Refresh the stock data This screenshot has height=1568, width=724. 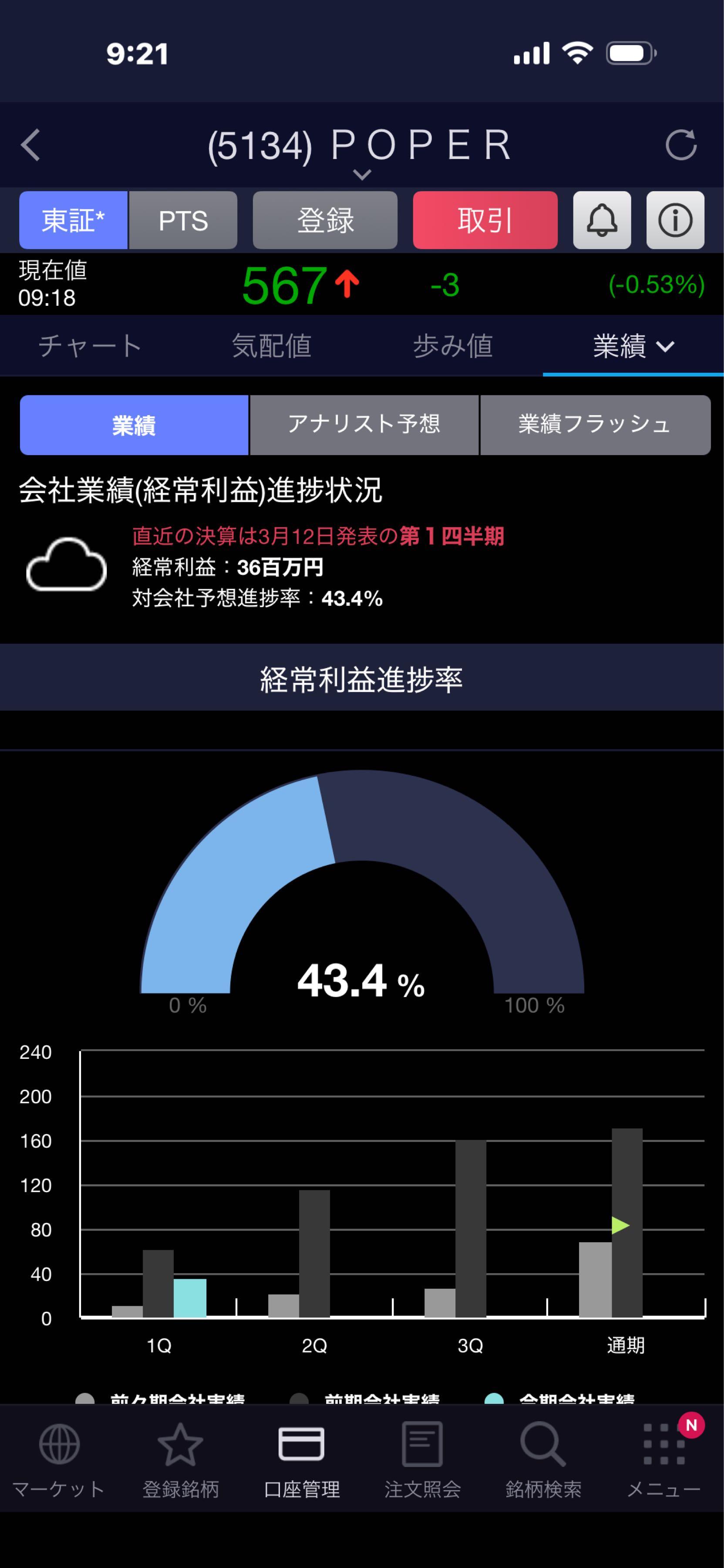point(681,145)
